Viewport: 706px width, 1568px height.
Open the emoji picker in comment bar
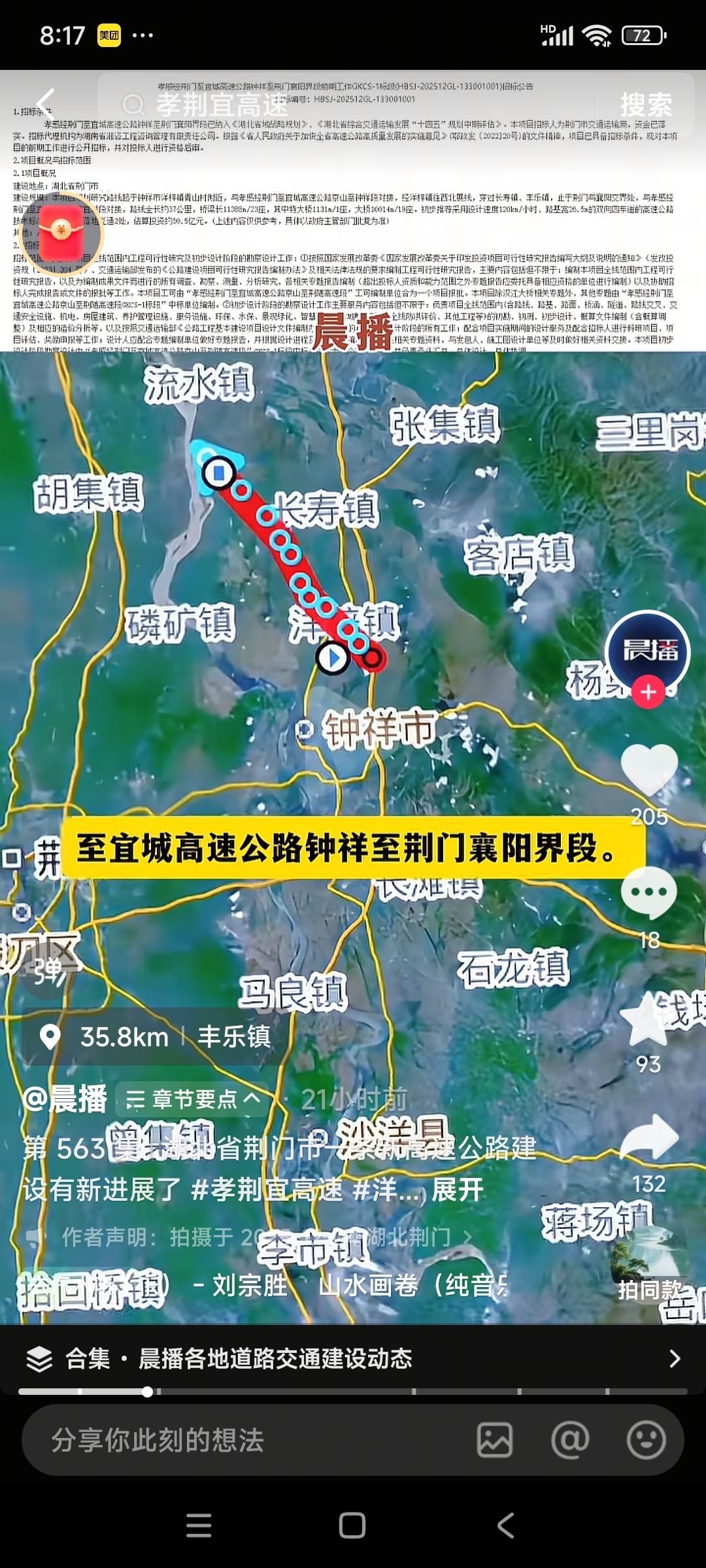pos(646,1440)
